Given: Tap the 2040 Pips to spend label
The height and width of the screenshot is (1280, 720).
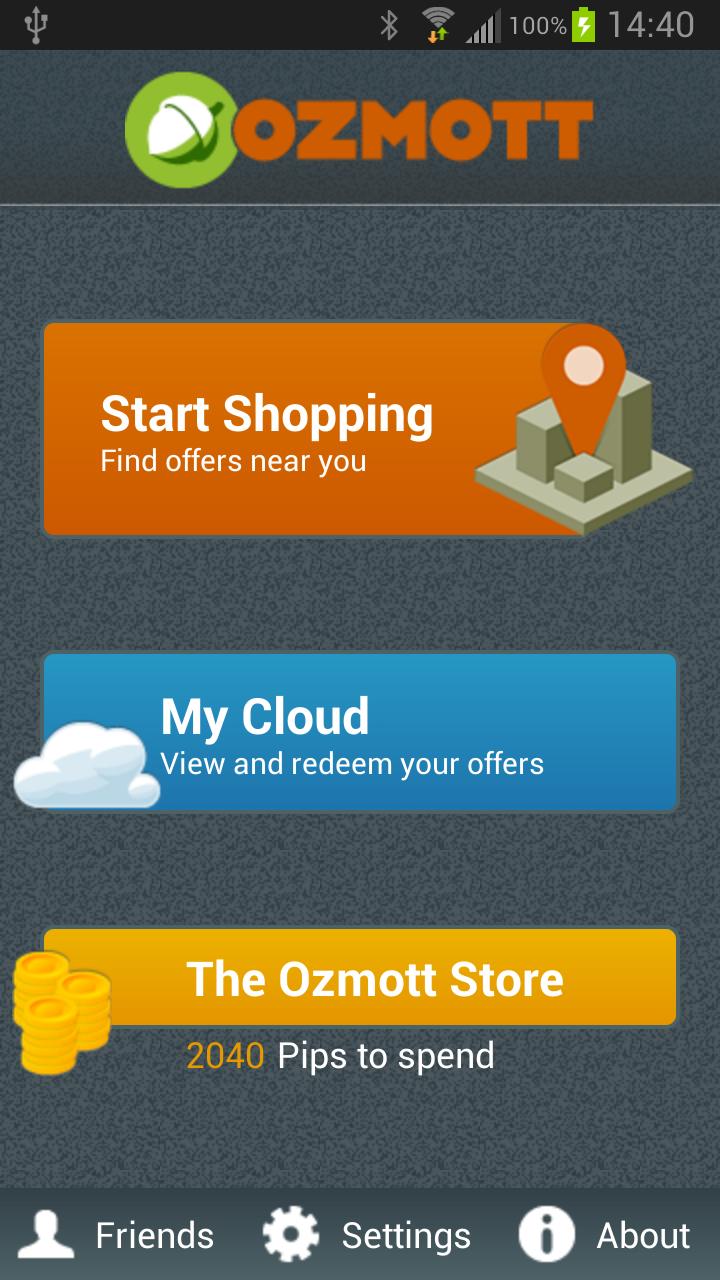Looking at the screenshot, I should pos(340,1055).
